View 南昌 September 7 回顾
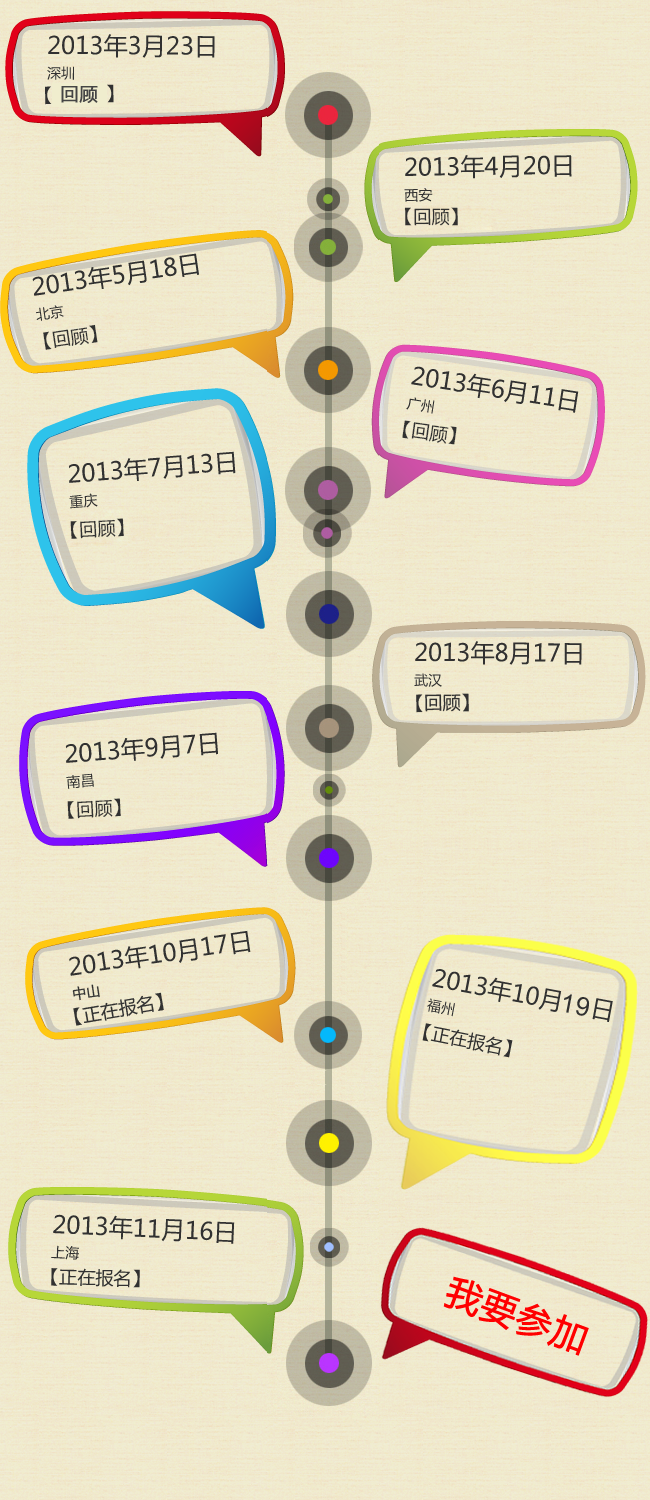 tap(94, 808)
